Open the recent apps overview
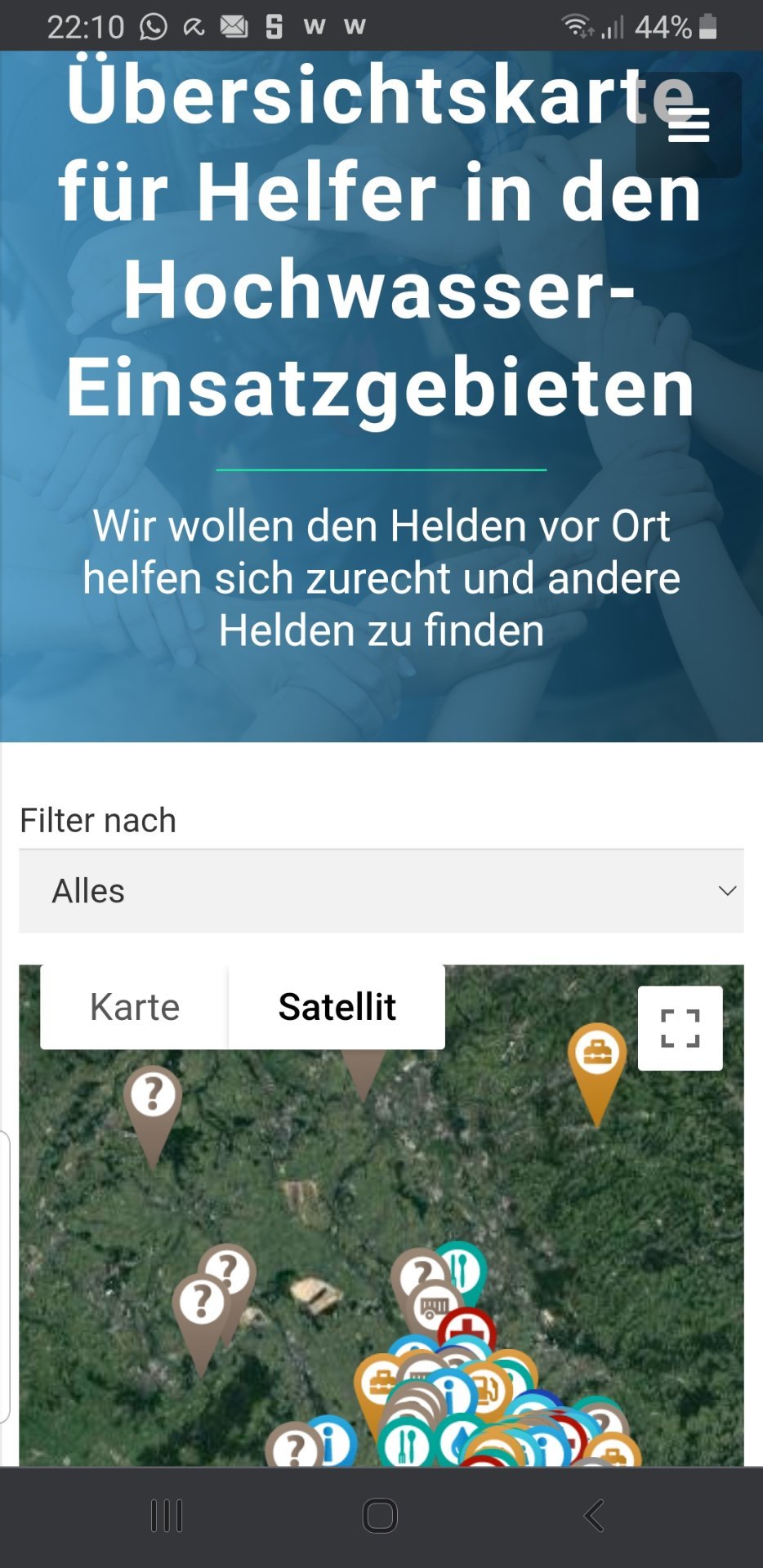 coord(167,1516)
